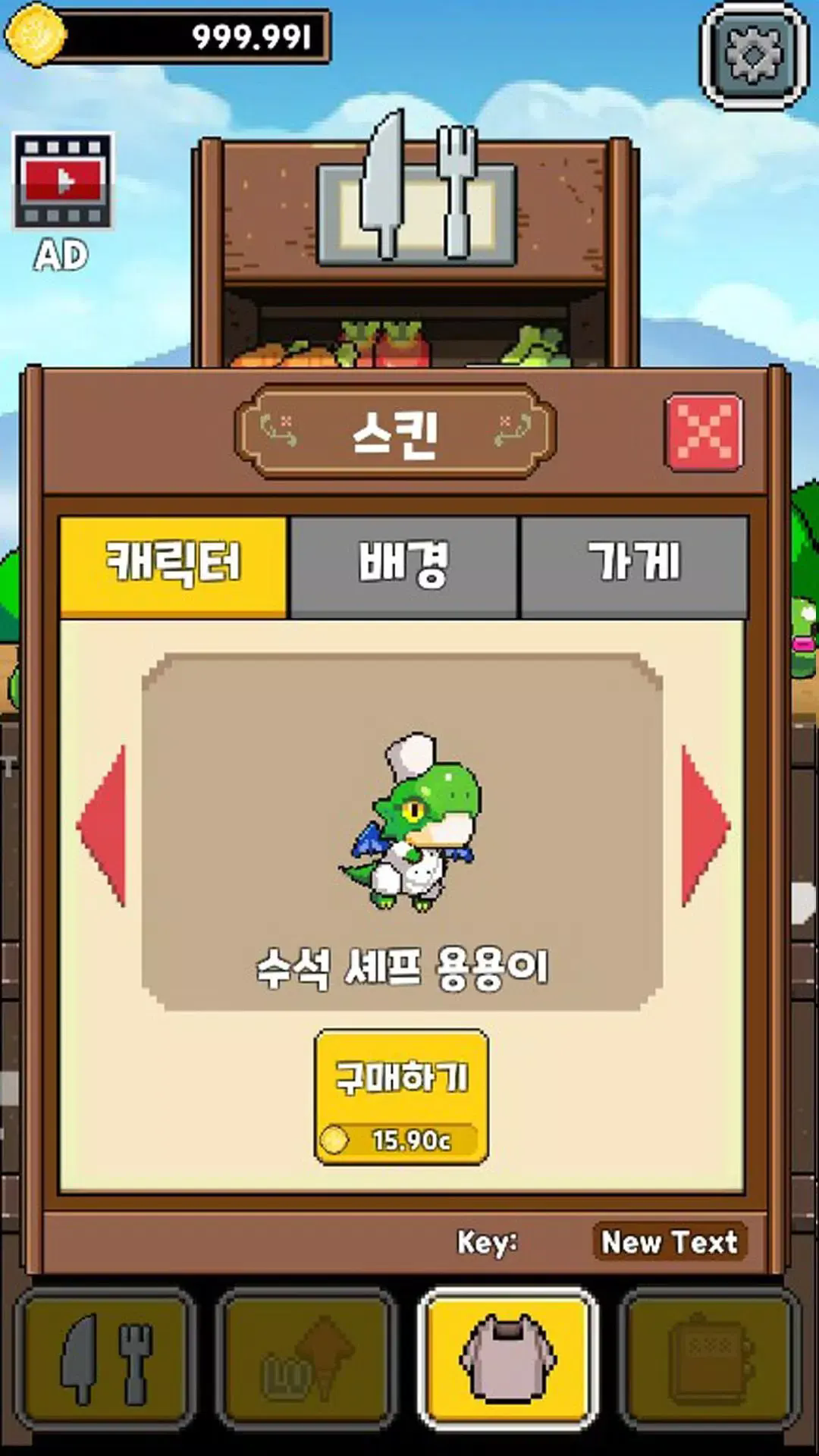Open the settings gear

[x=754, y=55]
